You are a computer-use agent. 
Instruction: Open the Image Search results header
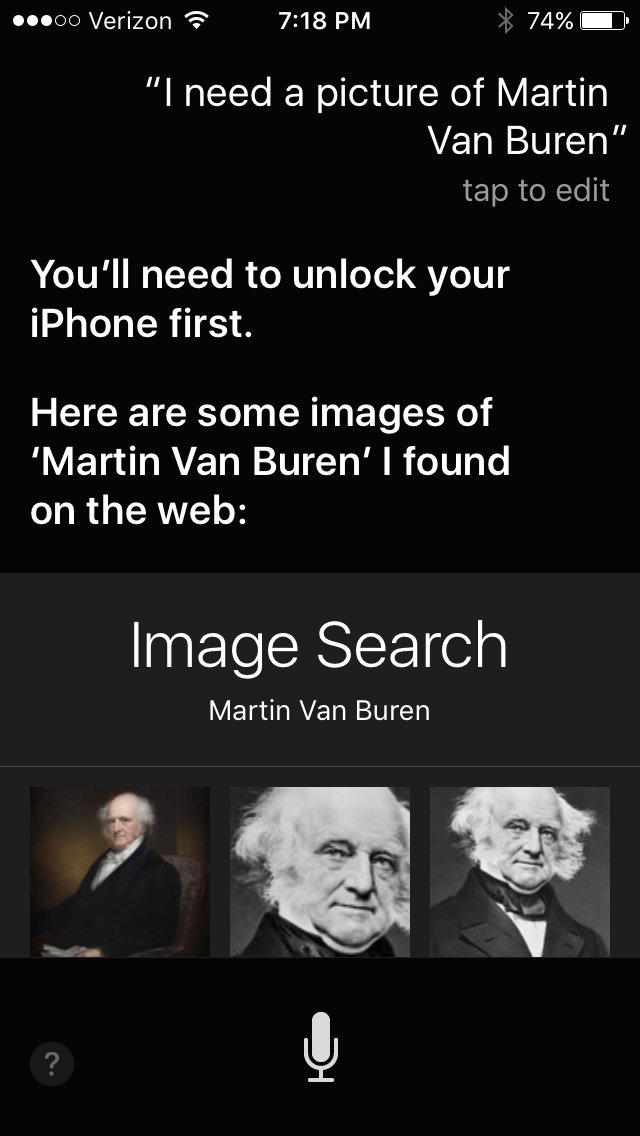320,668
